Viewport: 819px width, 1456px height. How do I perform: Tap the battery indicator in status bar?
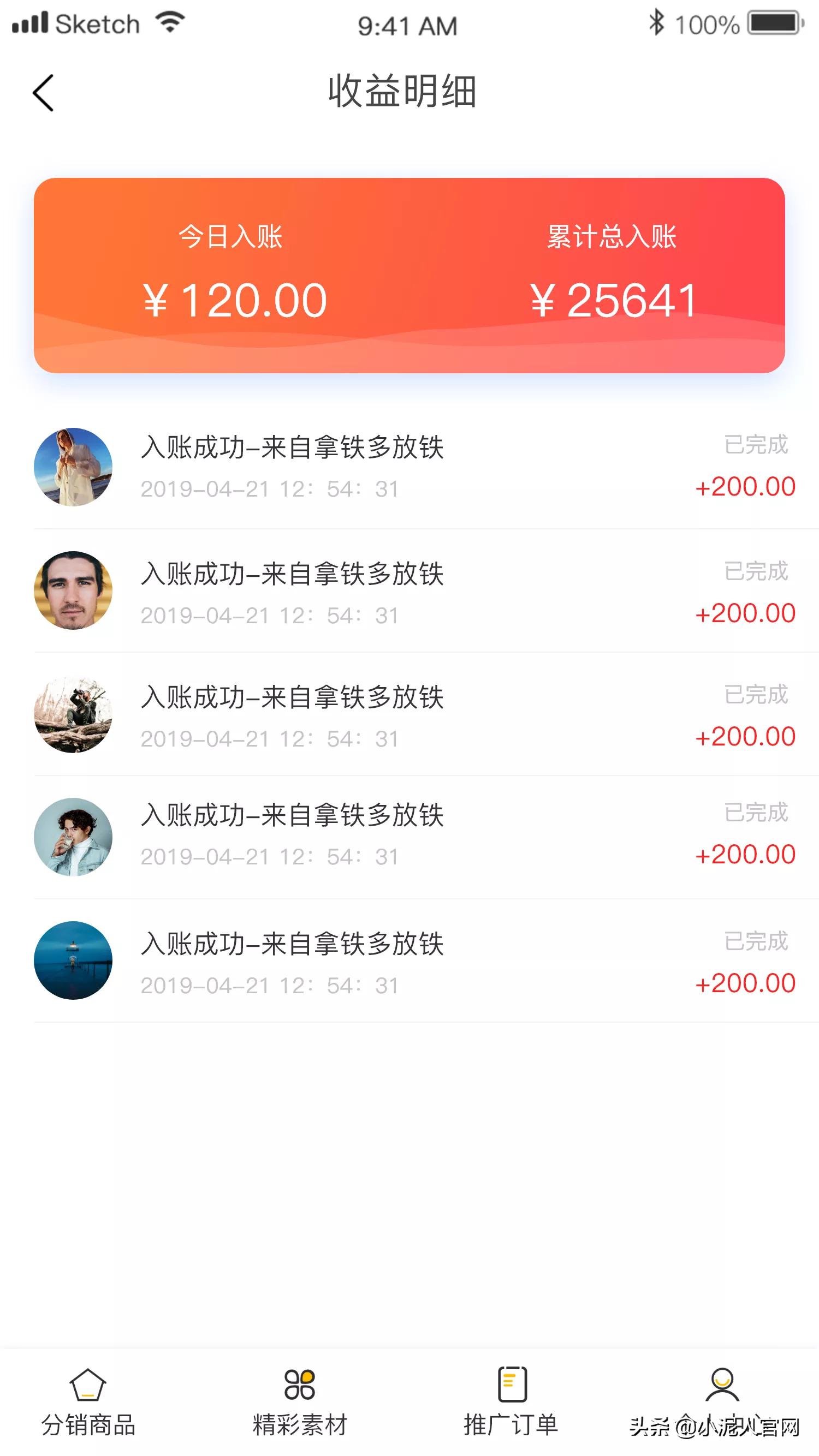tap(774, 22)
